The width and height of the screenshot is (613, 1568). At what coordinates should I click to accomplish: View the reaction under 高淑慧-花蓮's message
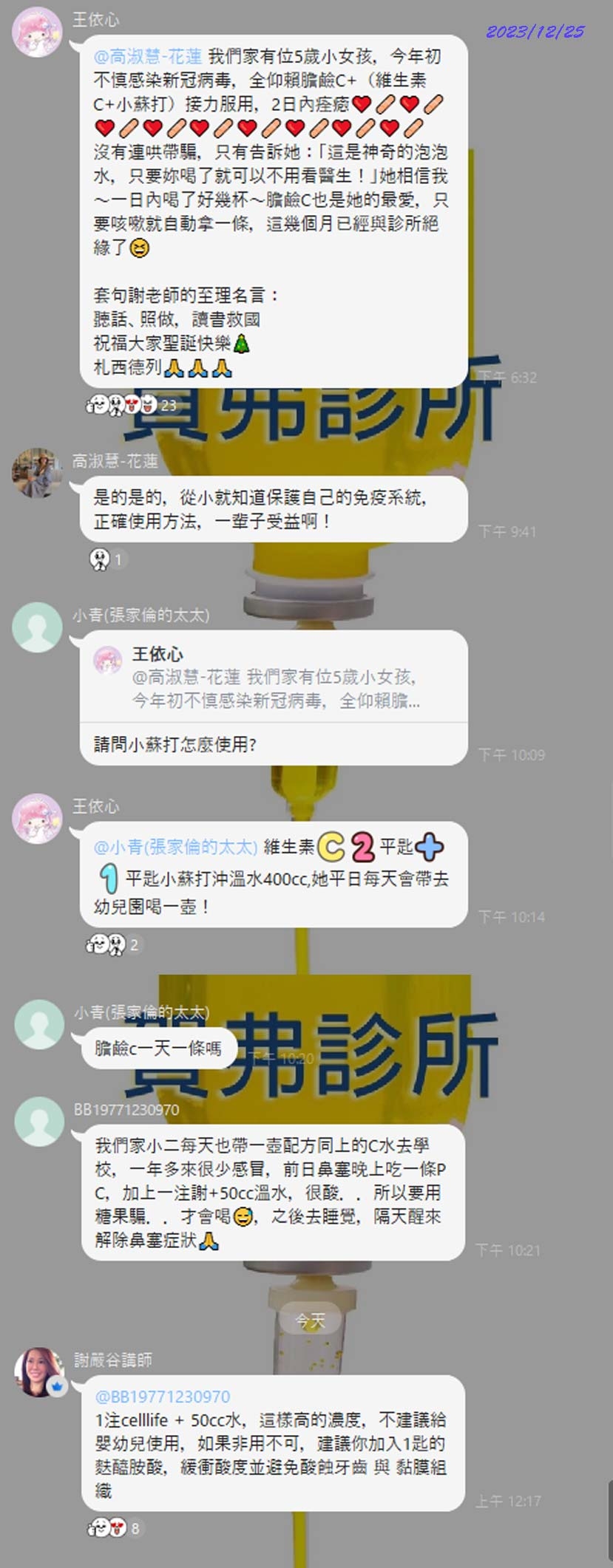point(106,559)
